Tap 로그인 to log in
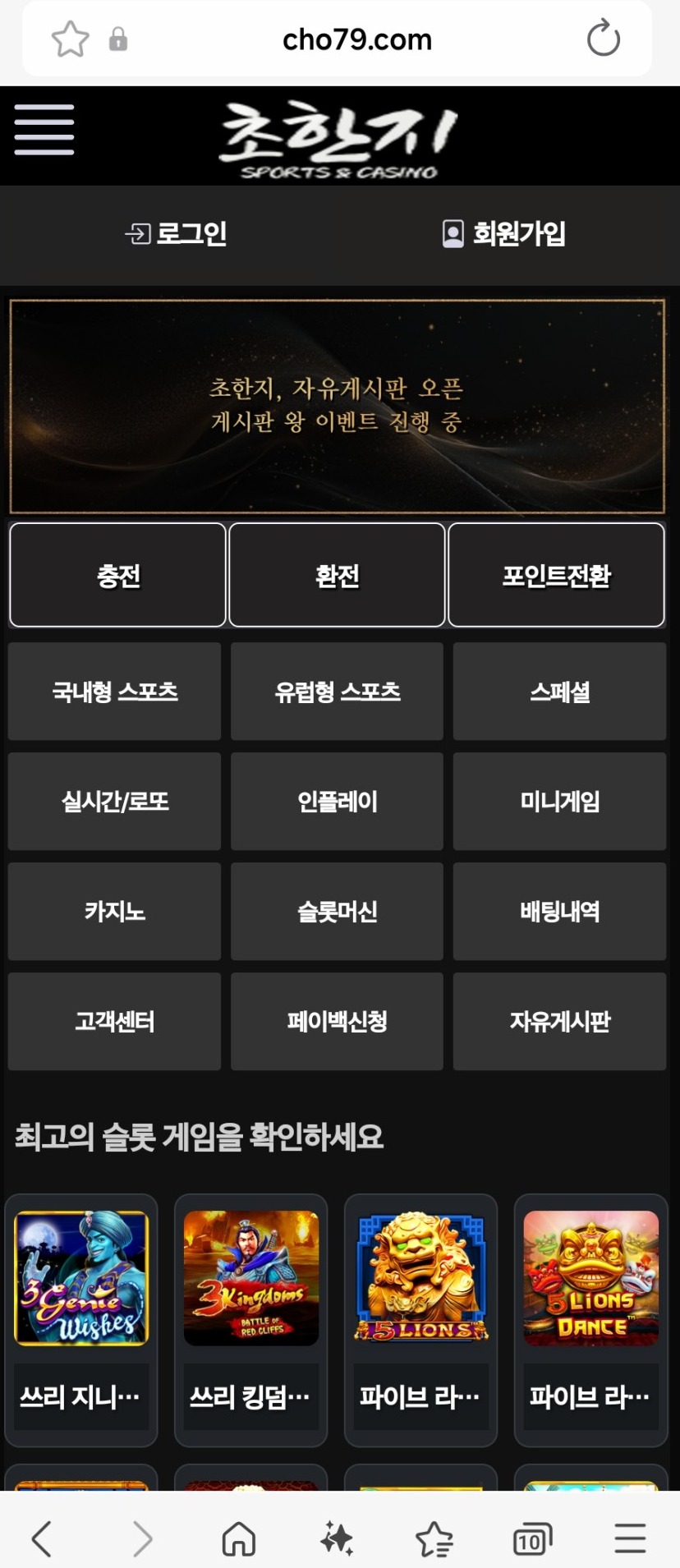The height and width of the screenshot is (1568, 680). [x=176, y=234]
